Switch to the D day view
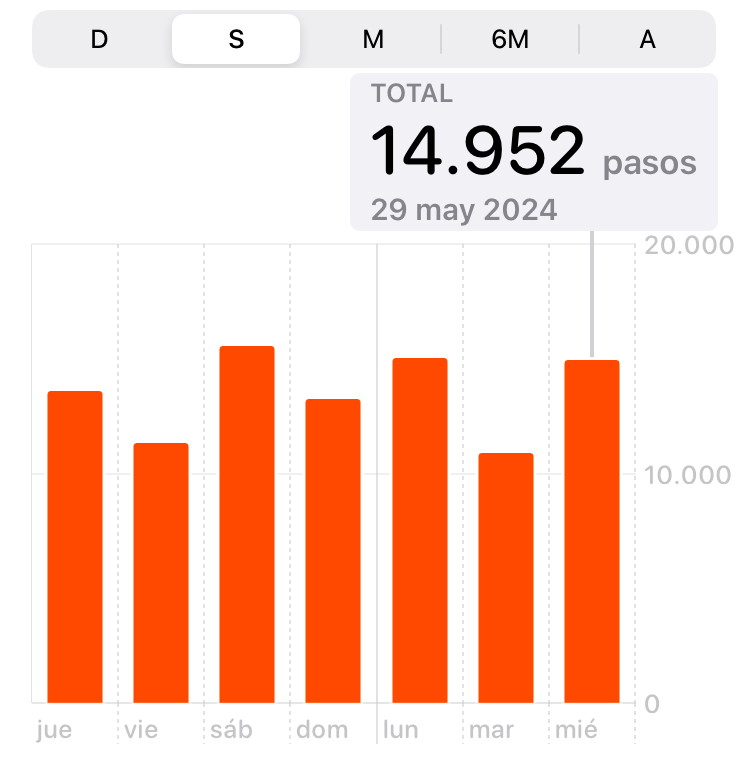 99,40
